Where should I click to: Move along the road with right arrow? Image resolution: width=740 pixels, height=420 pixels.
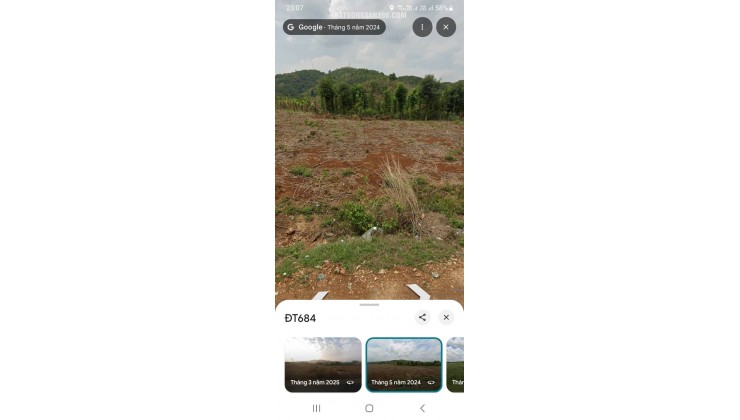click(x=419, y=292)
